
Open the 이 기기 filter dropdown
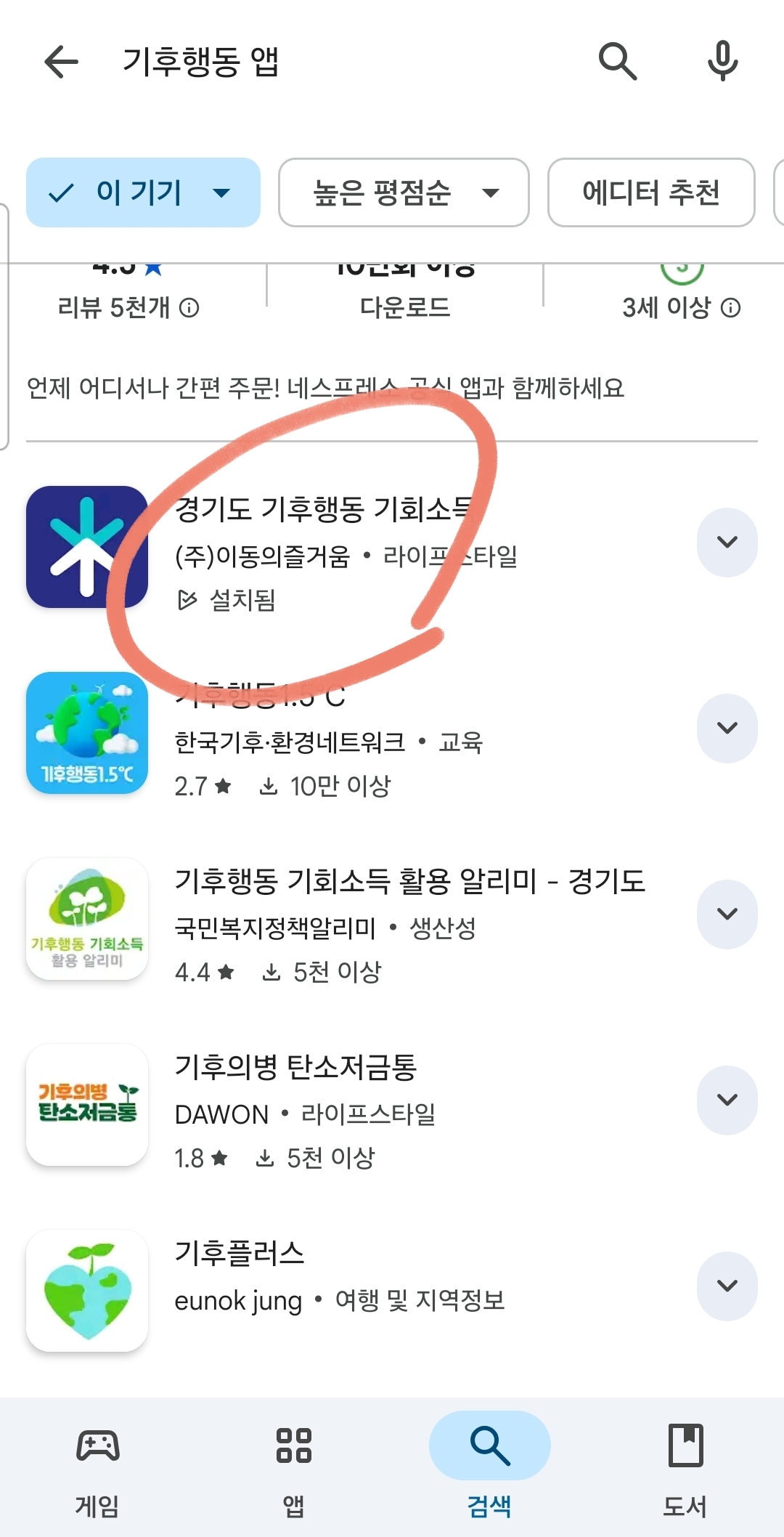pyautogui.click(x=143, y=192)
